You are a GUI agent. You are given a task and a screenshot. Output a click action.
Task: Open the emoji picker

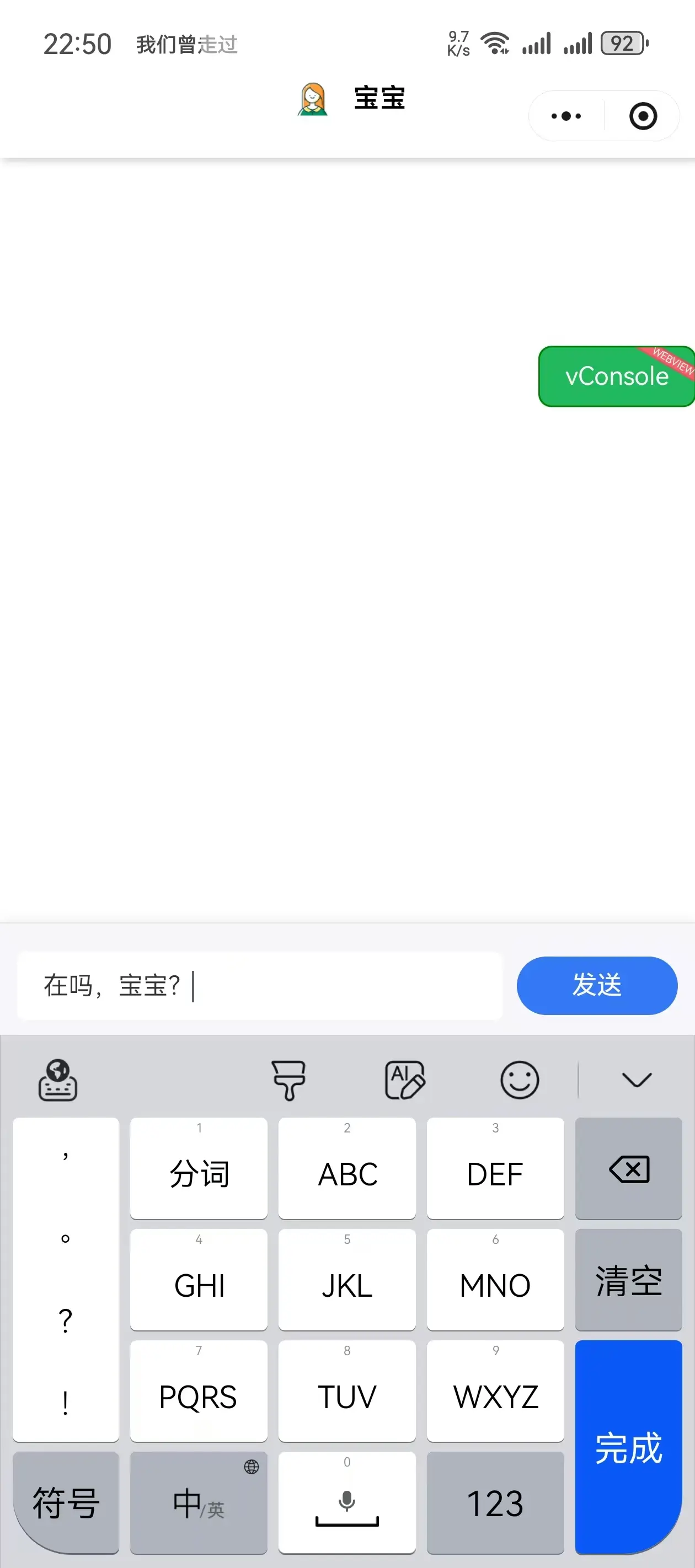pos(519,1079)
